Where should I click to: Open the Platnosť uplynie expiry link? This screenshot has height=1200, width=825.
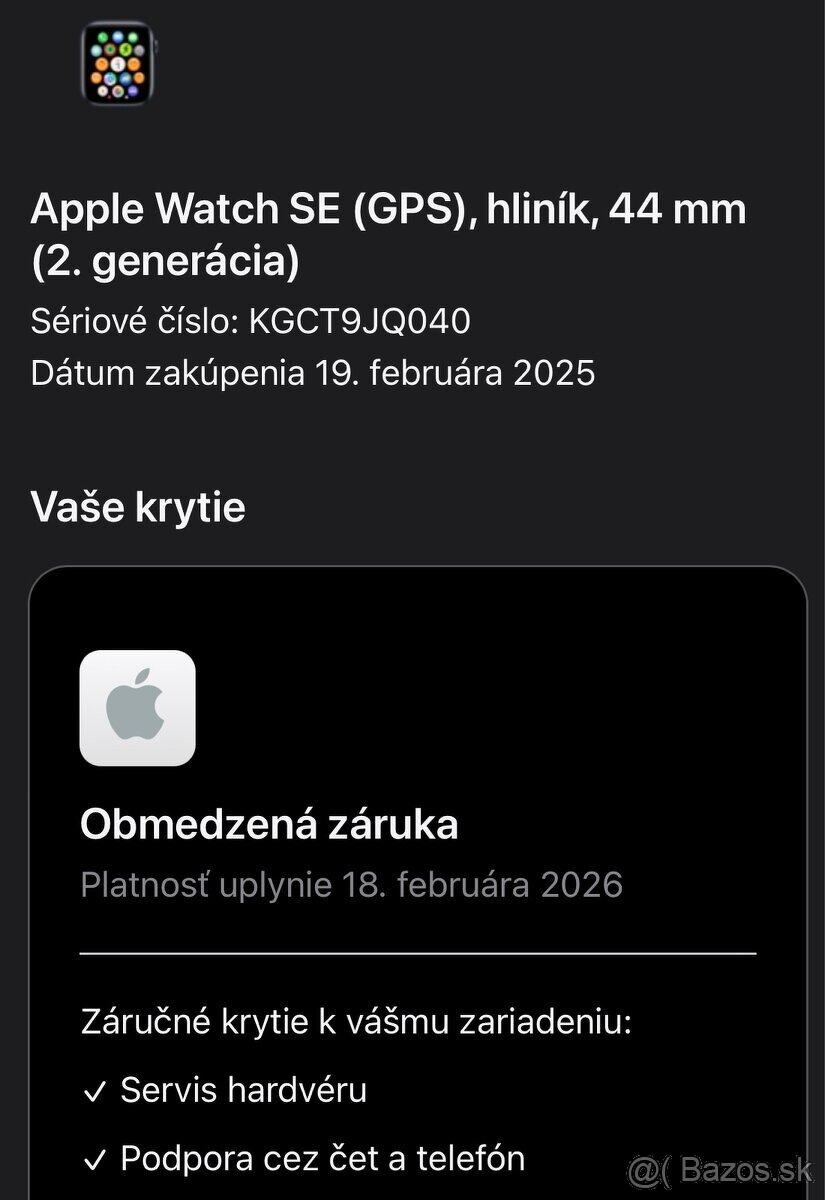pos(352,884)
